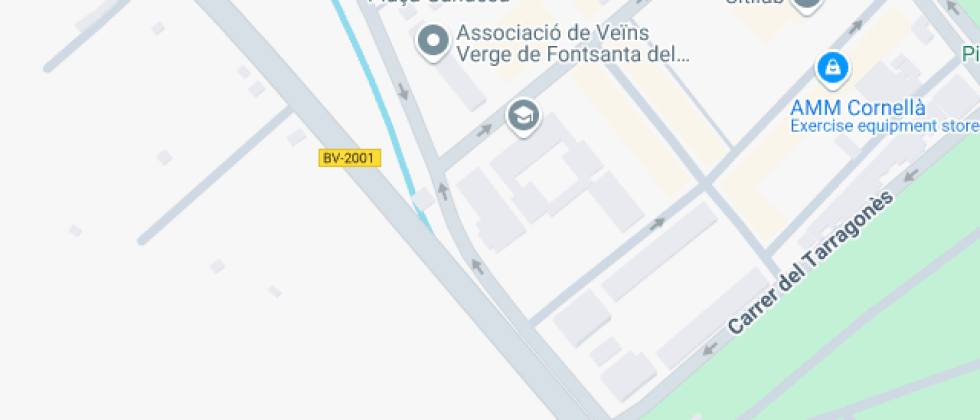Tap the school graduation cap marker
The height and width of the screenshot is (420, 980).
(522, 116)
